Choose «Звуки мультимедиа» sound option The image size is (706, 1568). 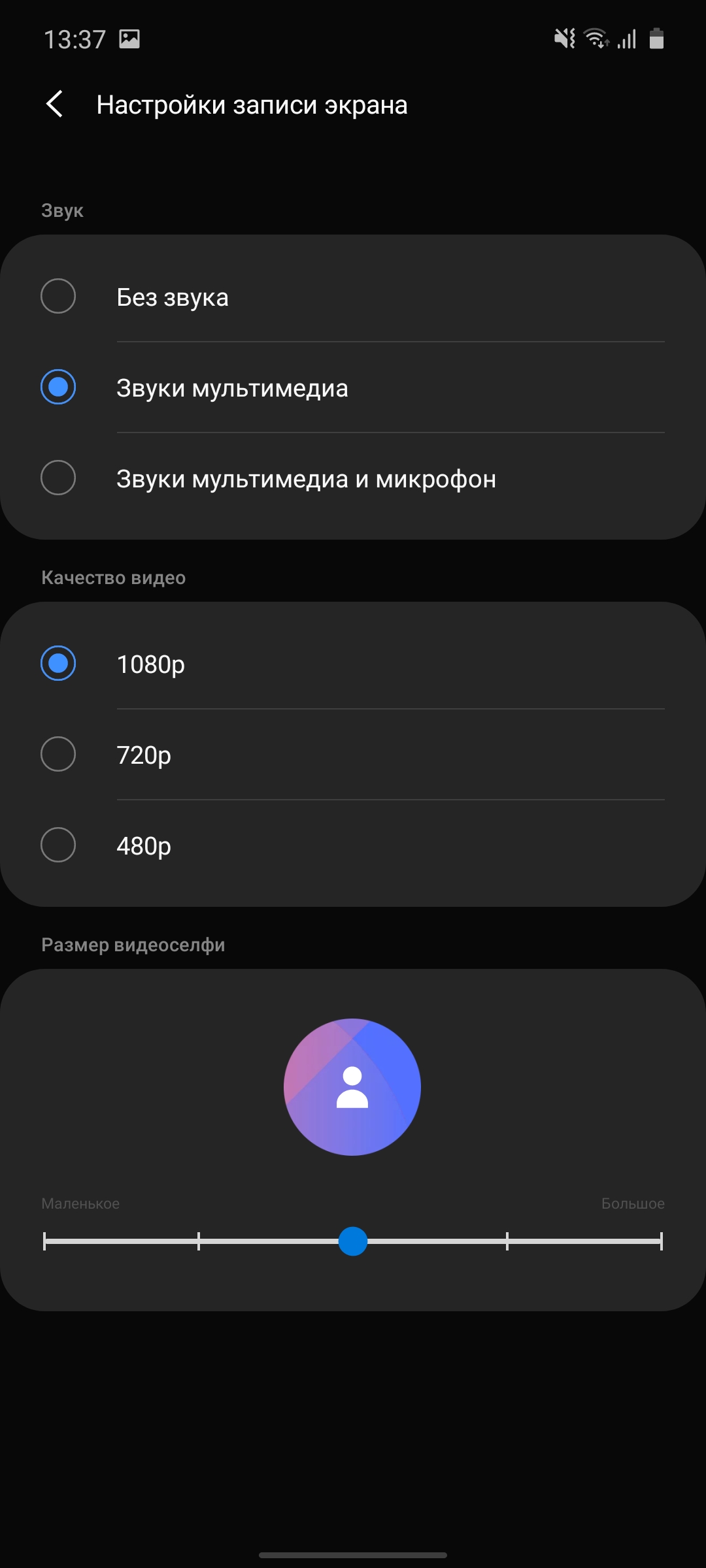pyautogui.click(x=59, y=387)
